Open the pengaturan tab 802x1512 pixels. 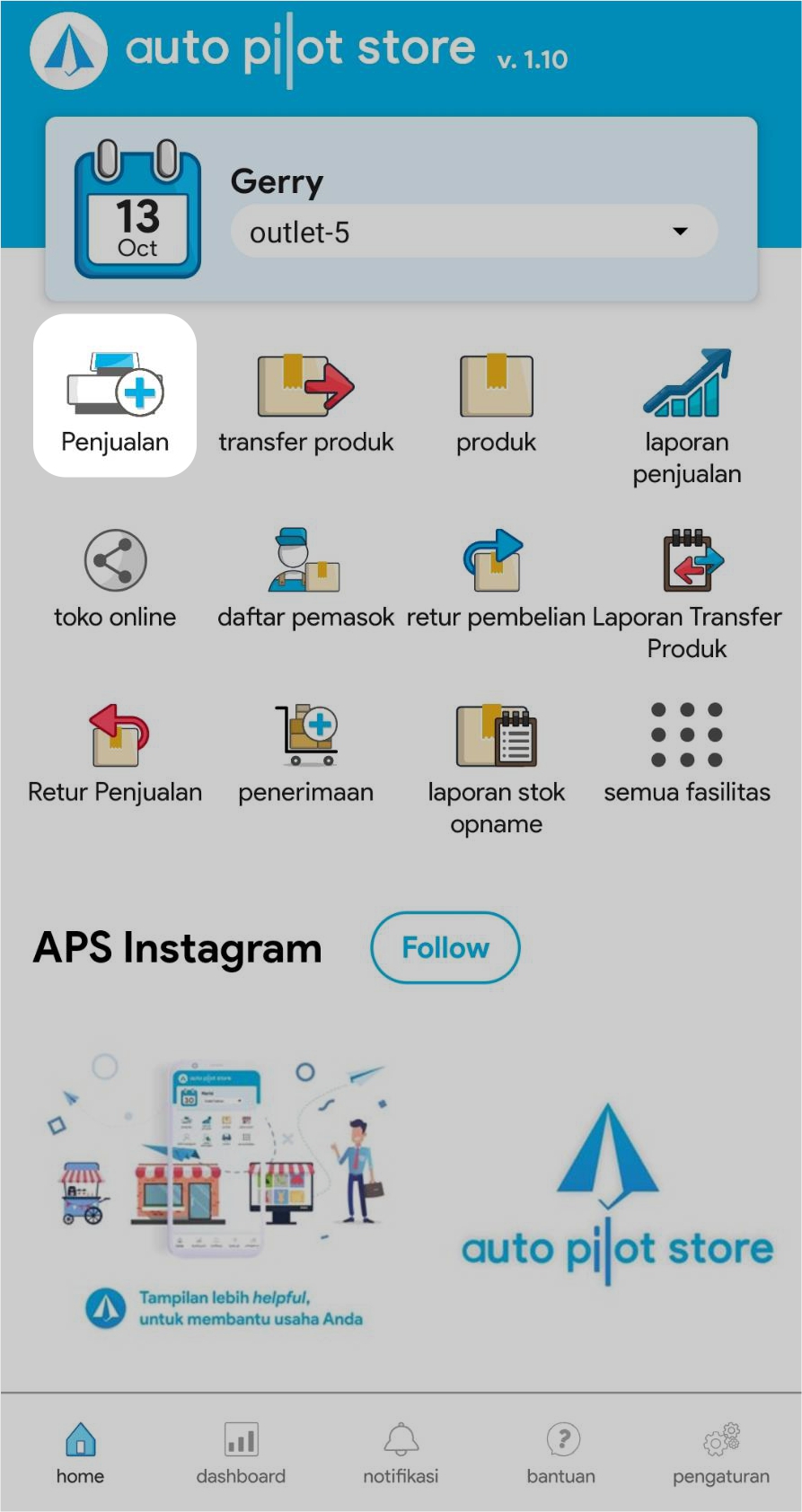[721, 1454]
